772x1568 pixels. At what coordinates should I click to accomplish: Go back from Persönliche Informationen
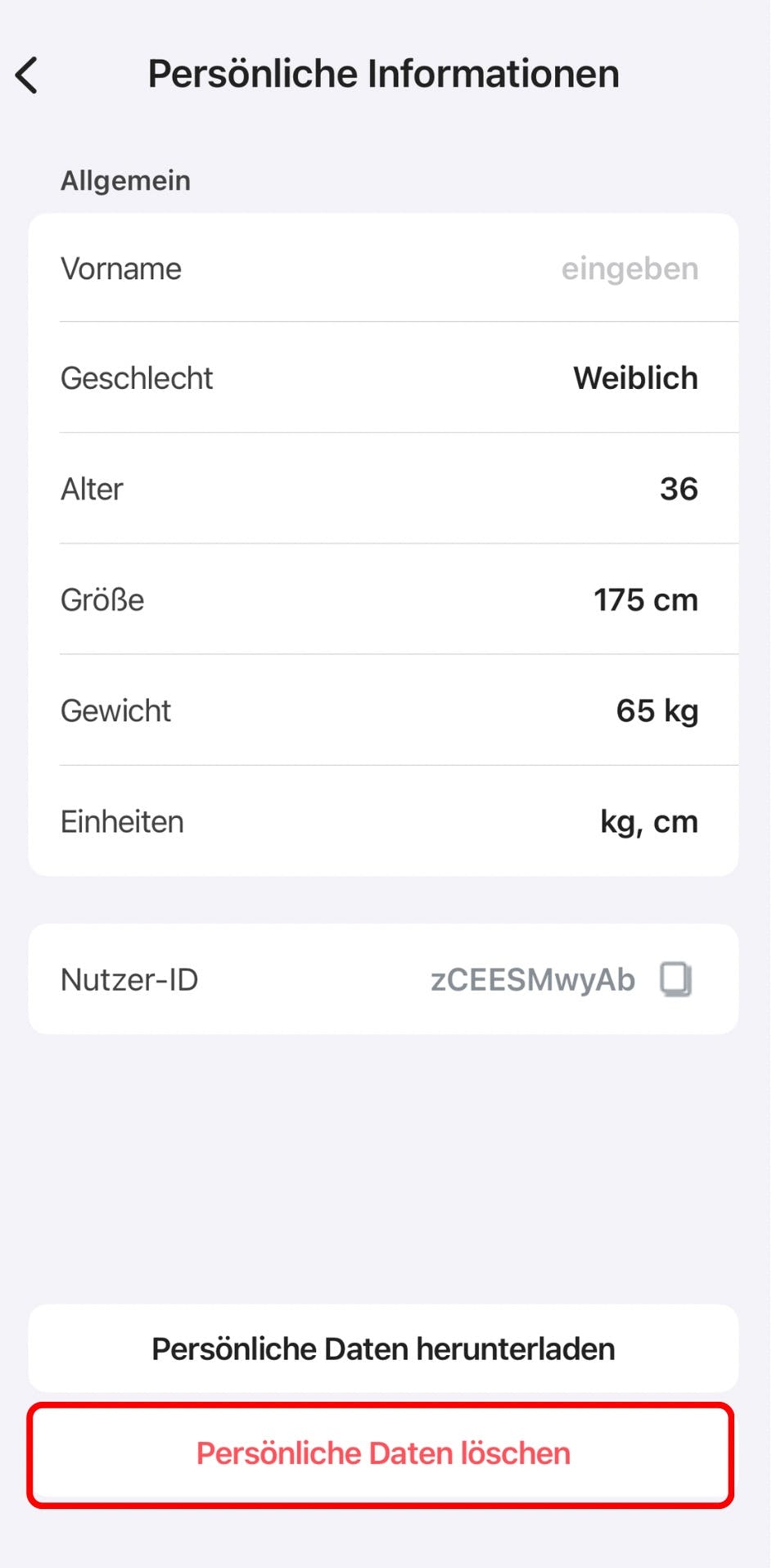27,75
